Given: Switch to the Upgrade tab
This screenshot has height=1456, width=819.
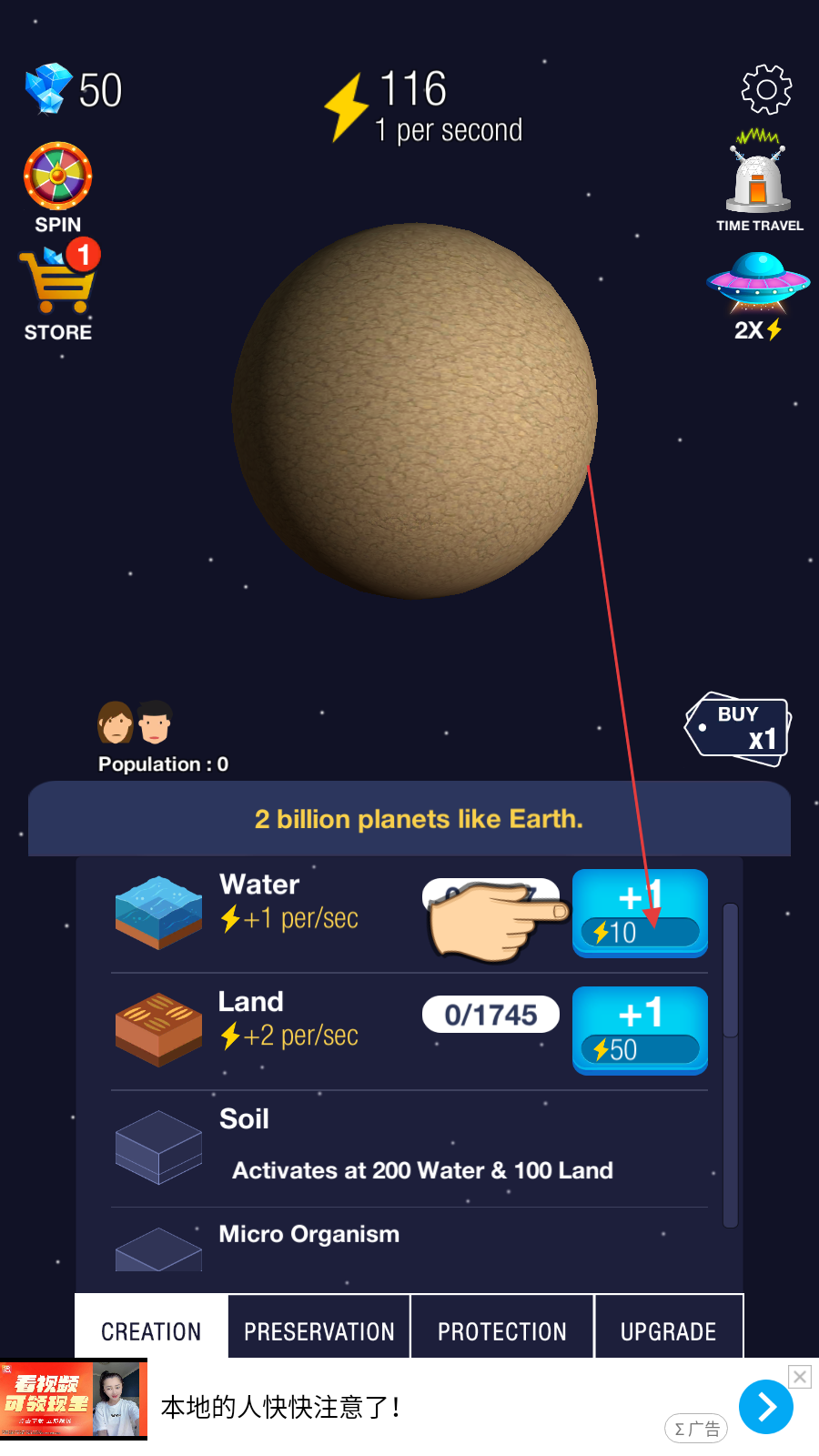Looking at the screenshot, I should (669, 1330).
